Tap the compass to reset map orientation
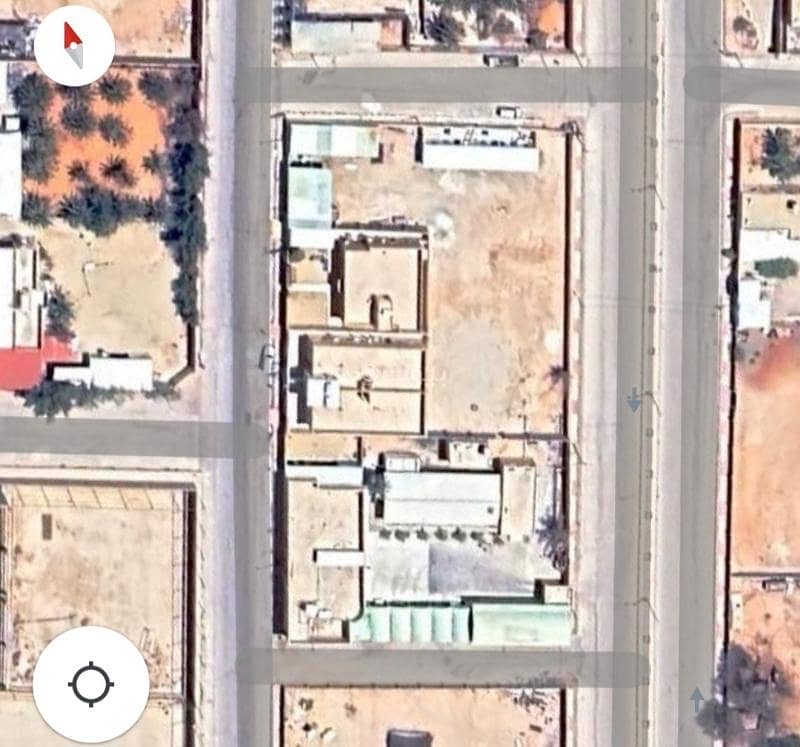The image size is (800, 747). (73, 46)
